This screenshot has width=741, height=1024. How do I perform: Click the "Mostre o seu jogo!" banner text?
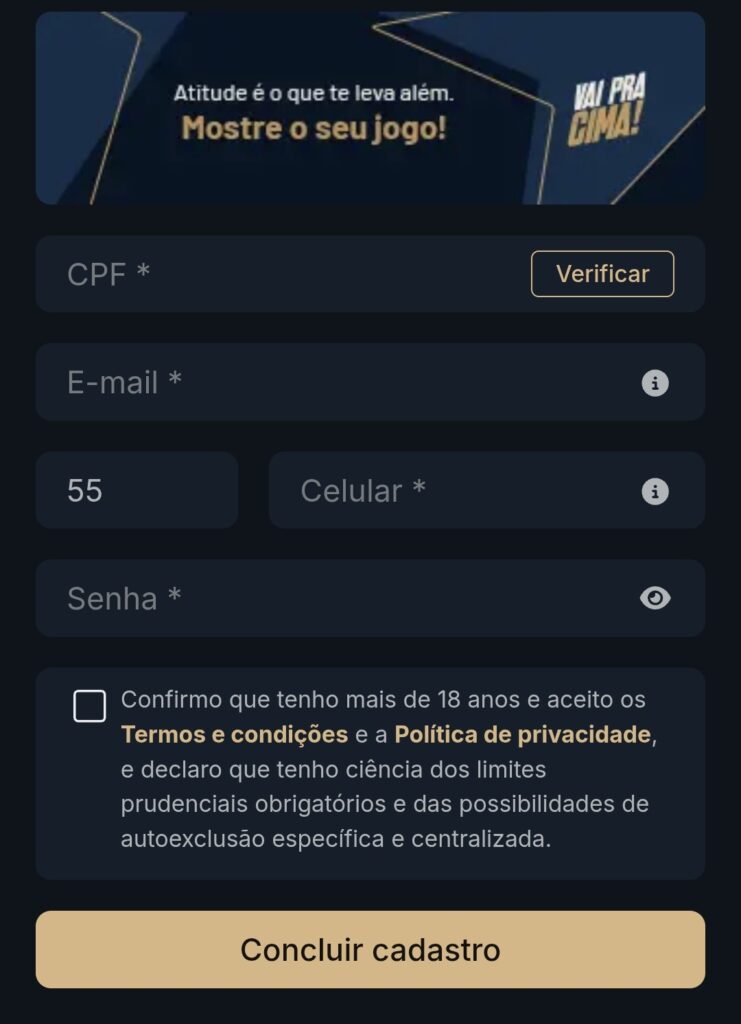pyautogui.click(x=316, y=126)
